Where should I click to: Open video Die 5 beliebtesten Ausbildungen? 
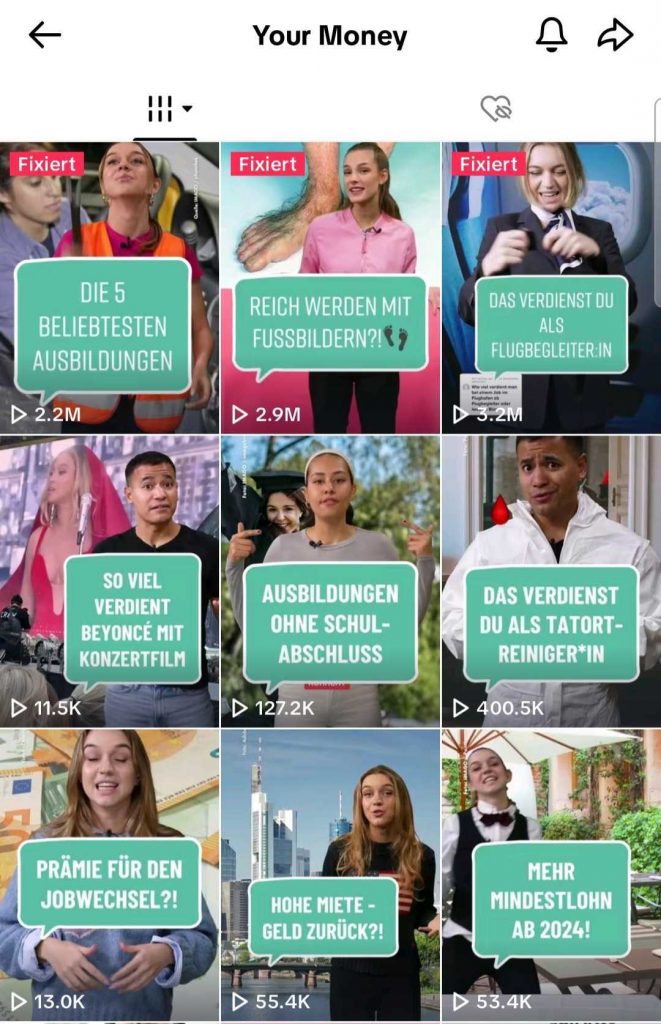(109, 287)
